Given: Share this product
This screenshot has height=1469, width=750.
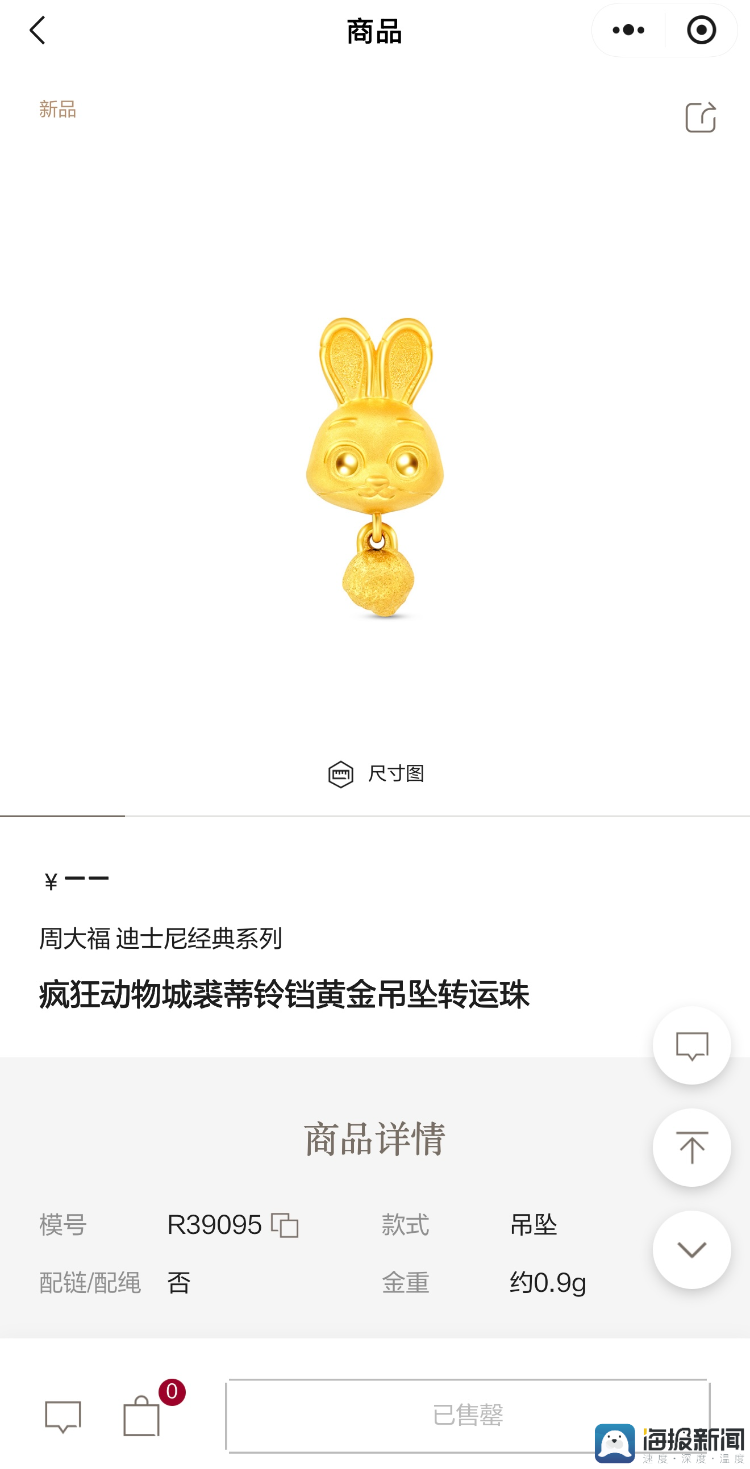Looking at the screenshot, I should coord(700,117).
